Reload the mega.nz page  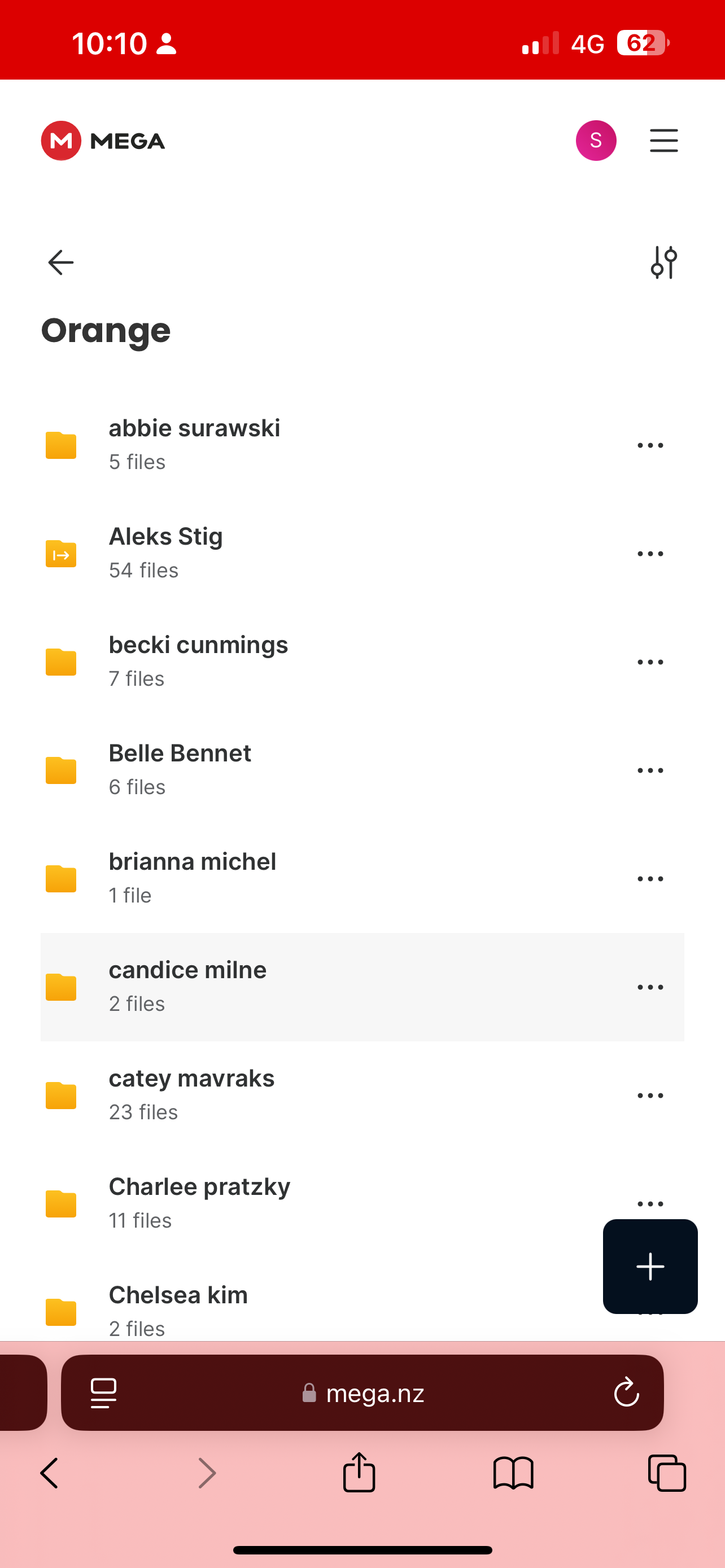coord(626,1392)
